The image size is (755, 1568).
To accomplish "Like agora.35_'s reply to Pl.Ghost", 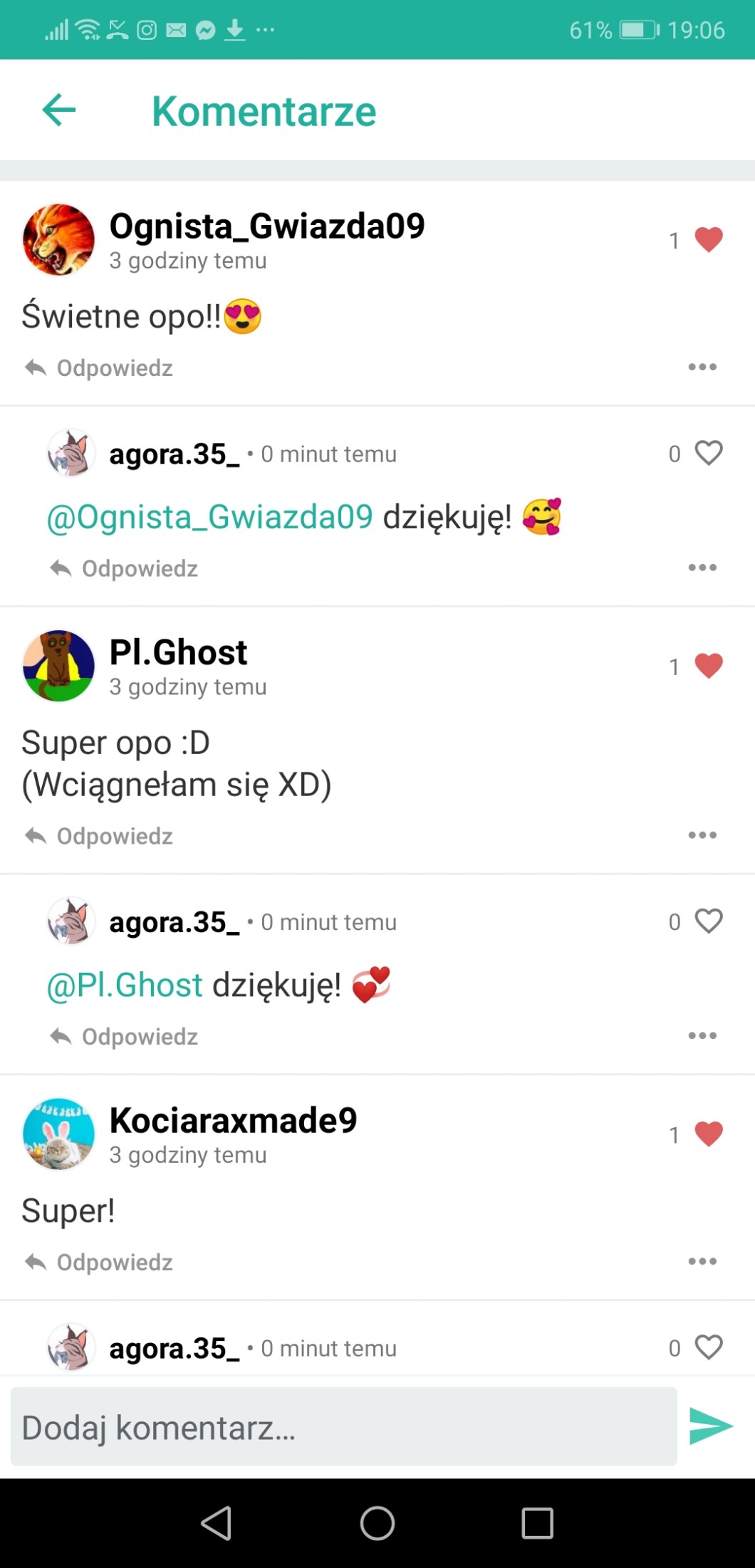I will click(708, 921).
